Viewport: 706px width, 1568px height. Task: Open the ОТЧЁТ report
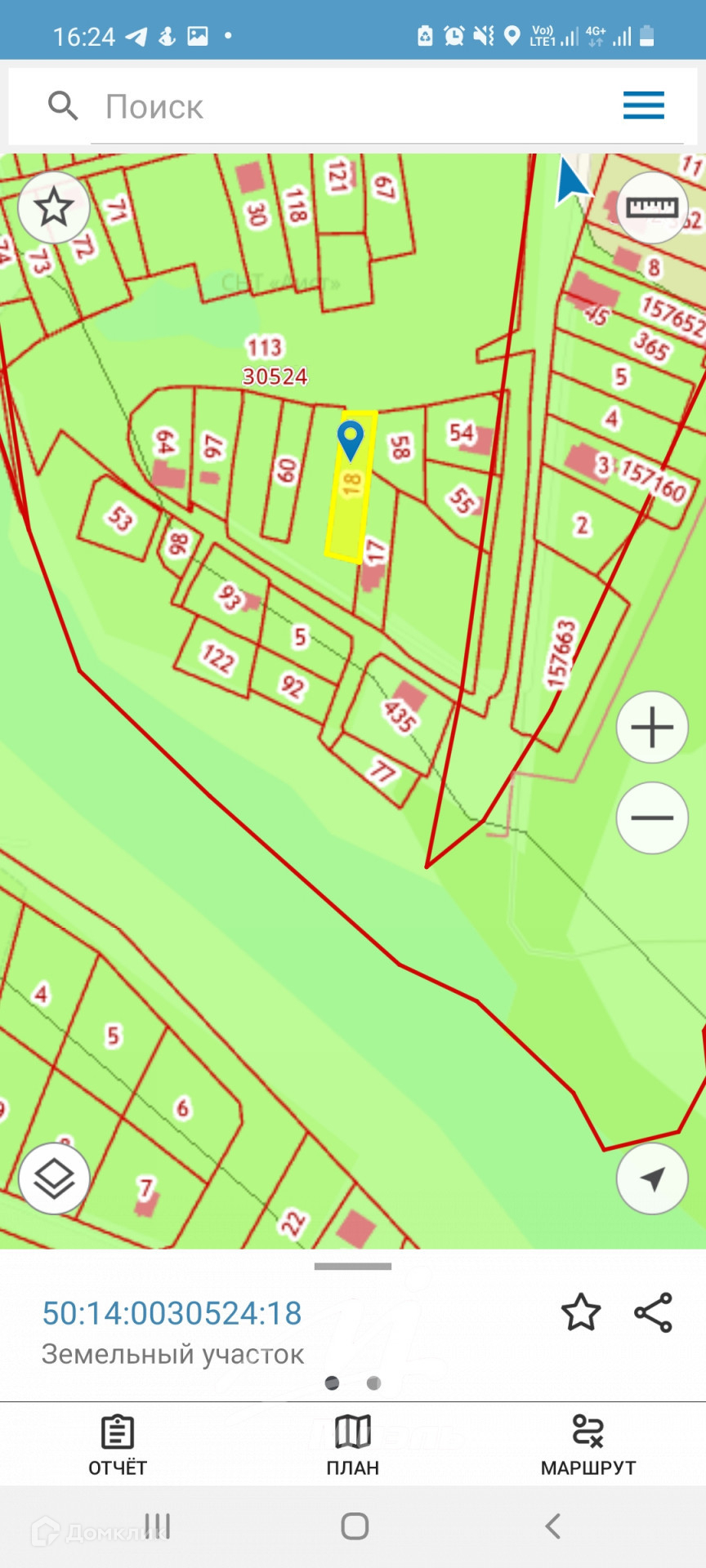pos(118,1445)
